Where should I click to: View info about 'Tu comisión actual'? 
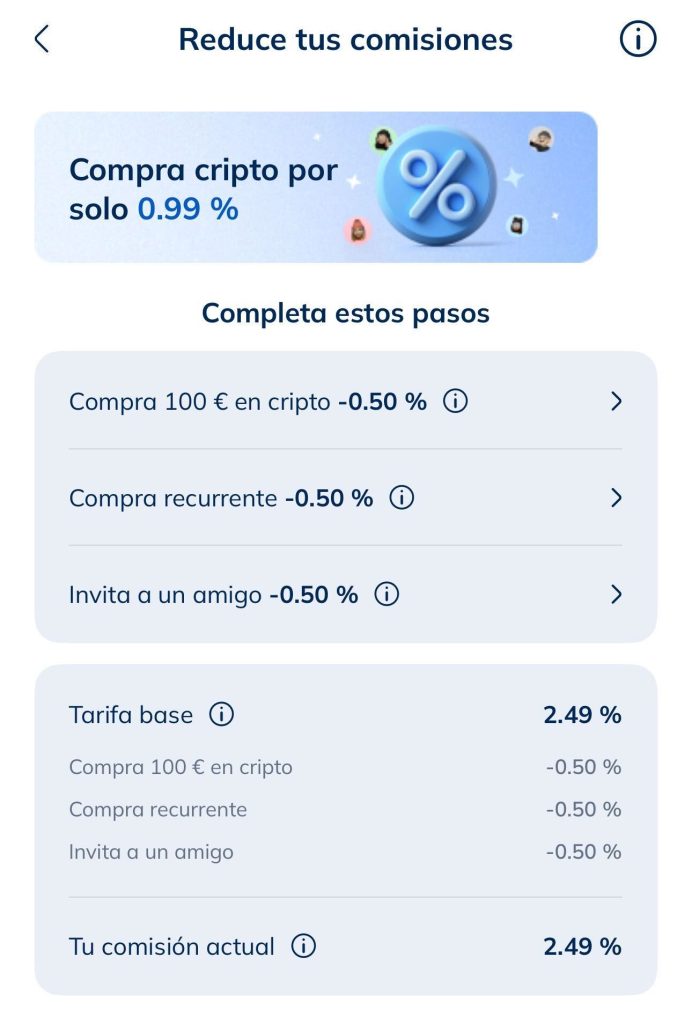[303, 946]
